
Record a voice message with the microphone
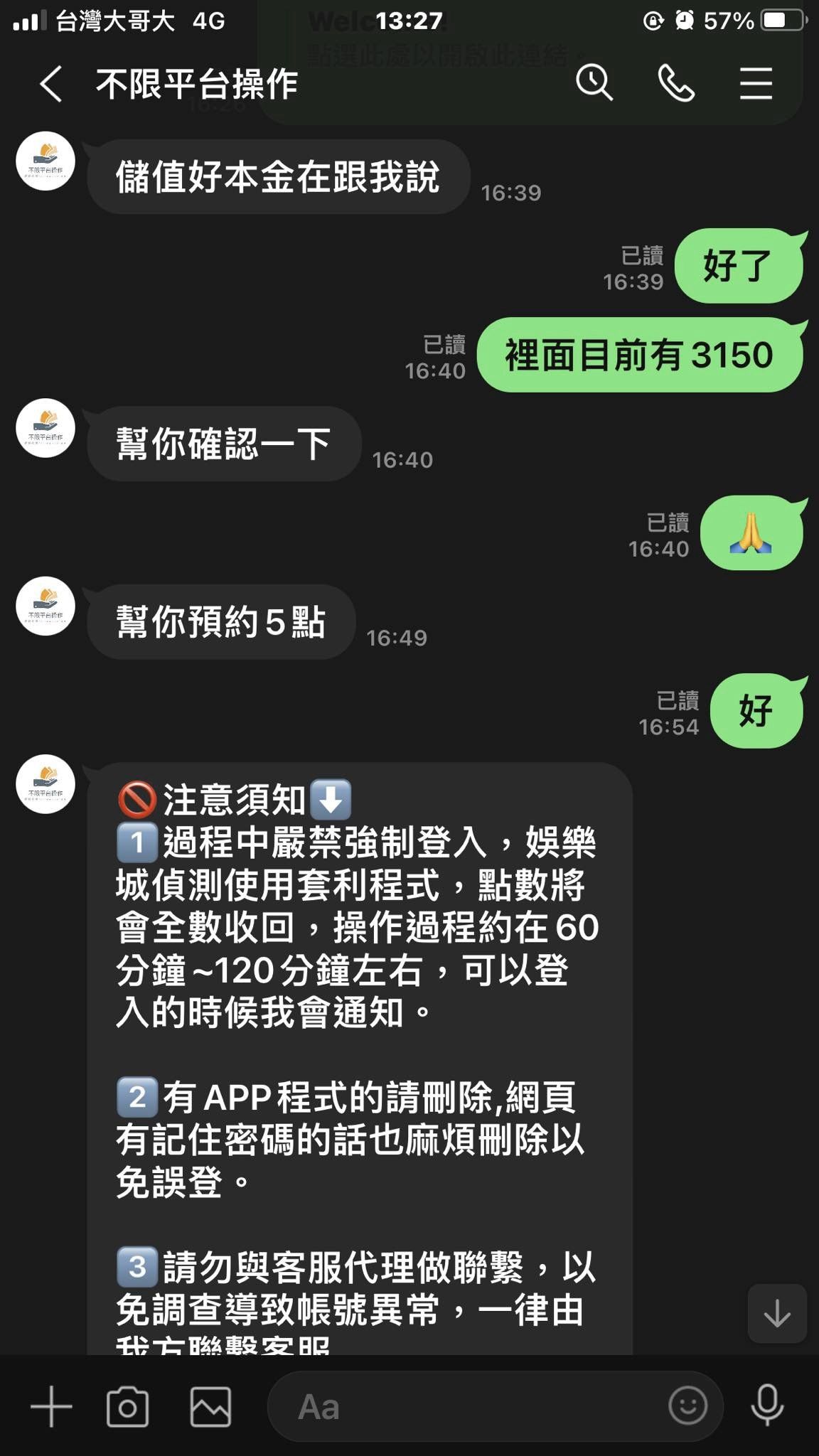(x=767, y=1406)
